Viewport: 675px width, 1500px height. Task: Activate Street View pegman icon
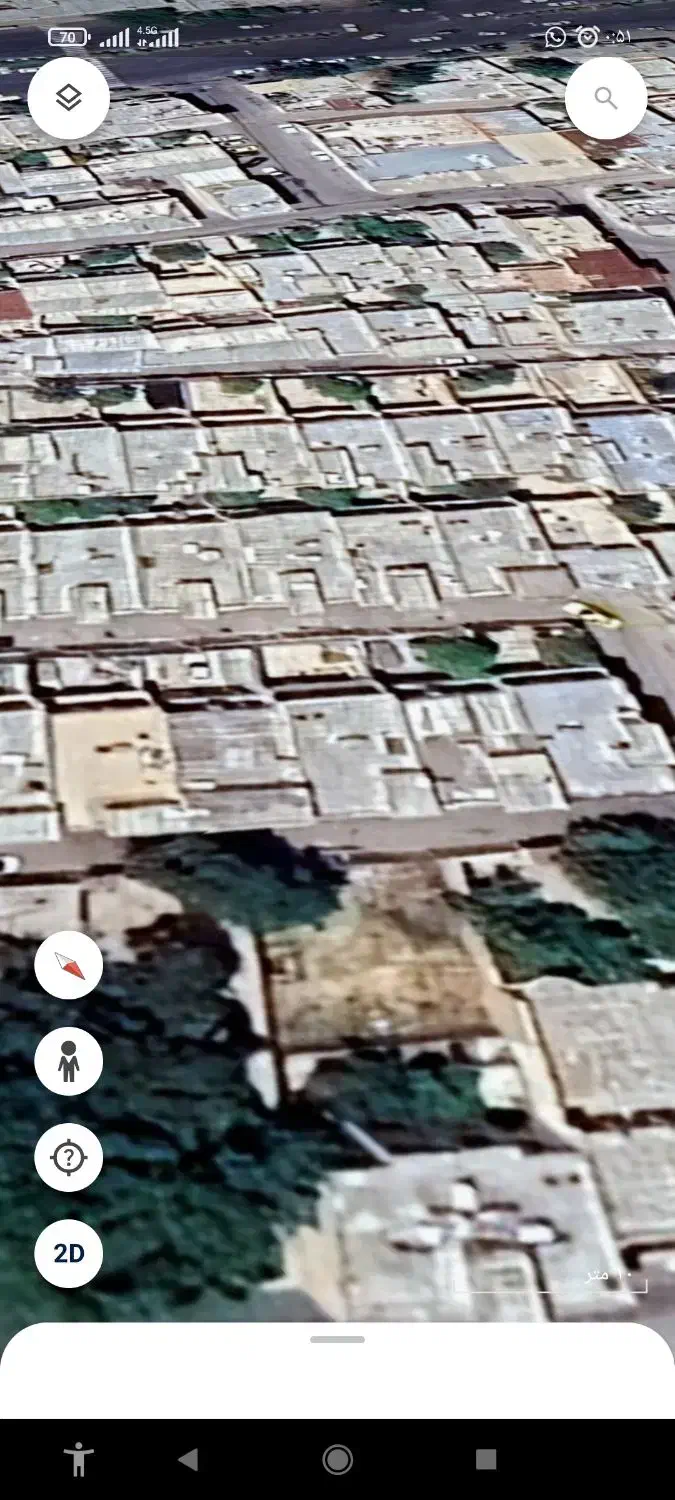pos(68,1061)
